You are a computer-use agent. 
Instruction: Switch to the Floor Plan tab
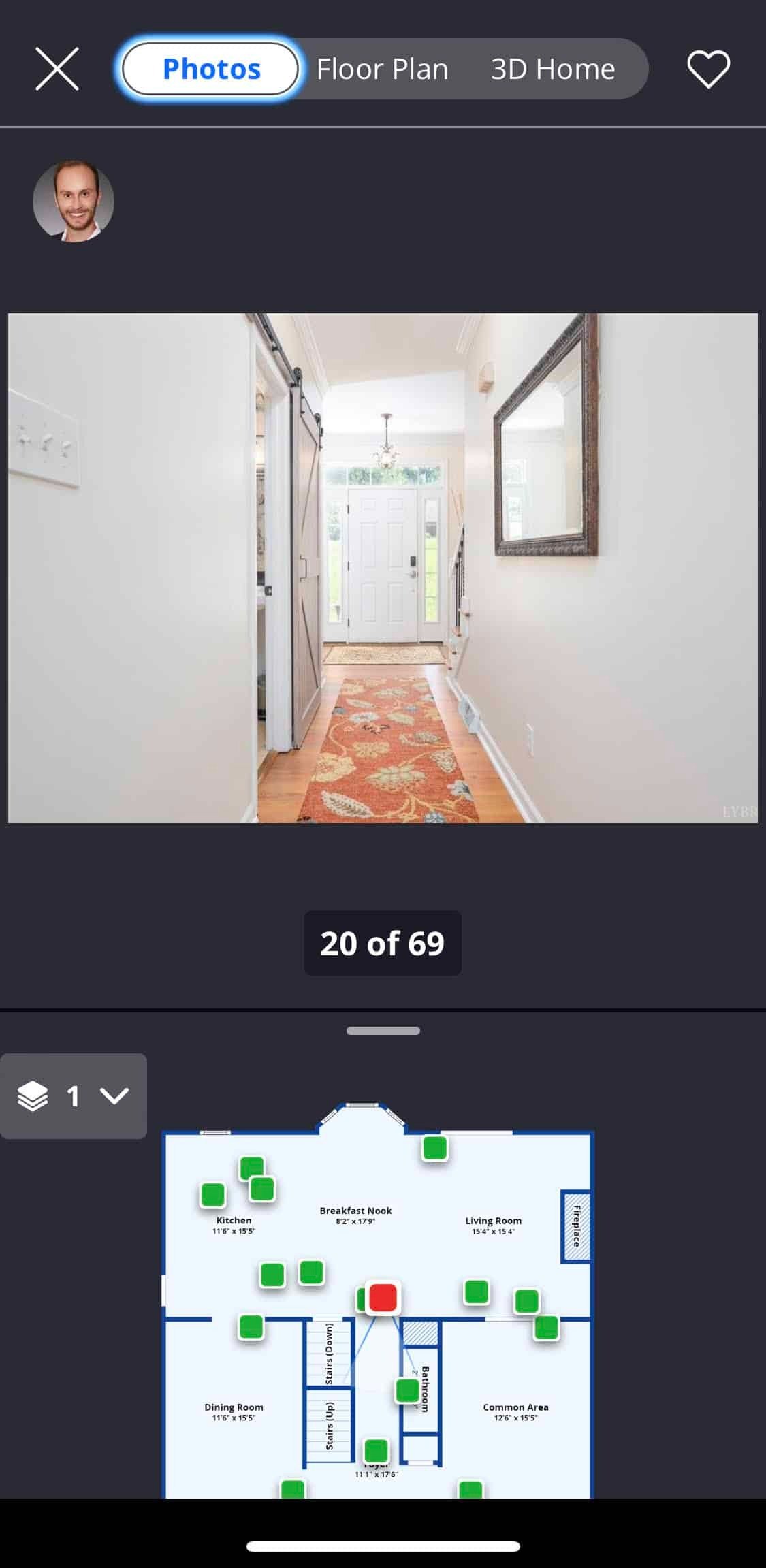382,69
